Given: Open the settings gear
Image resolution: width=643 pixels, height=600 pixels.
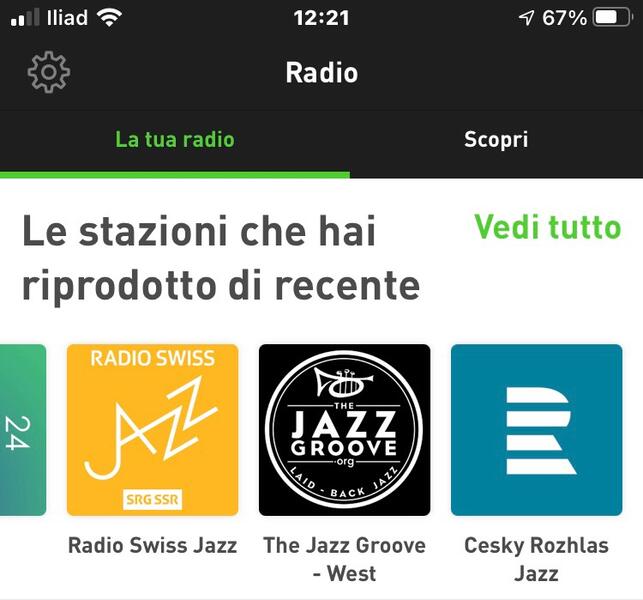Looking at the screenshot, I should (49, 72).
